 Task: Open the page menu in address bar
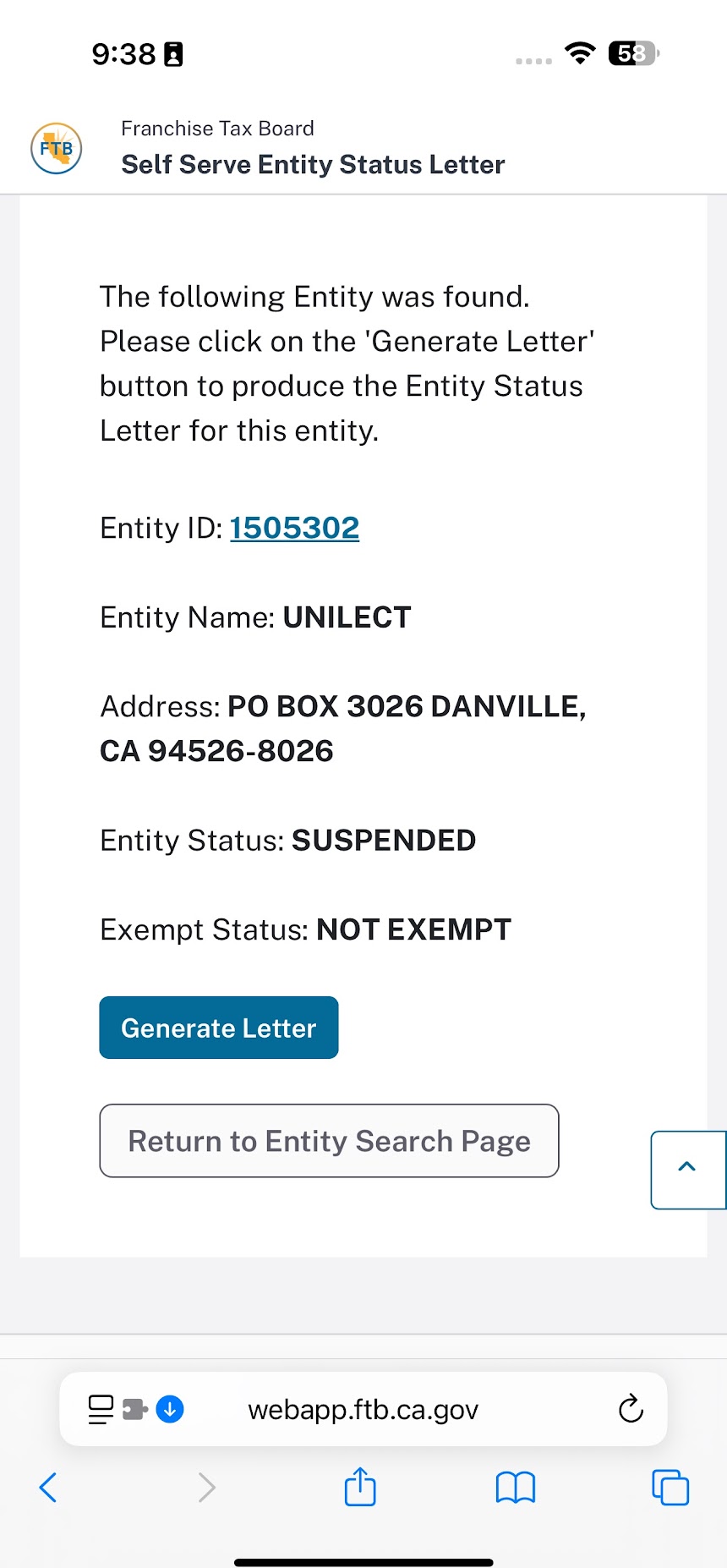click(x=101, y=1409)
